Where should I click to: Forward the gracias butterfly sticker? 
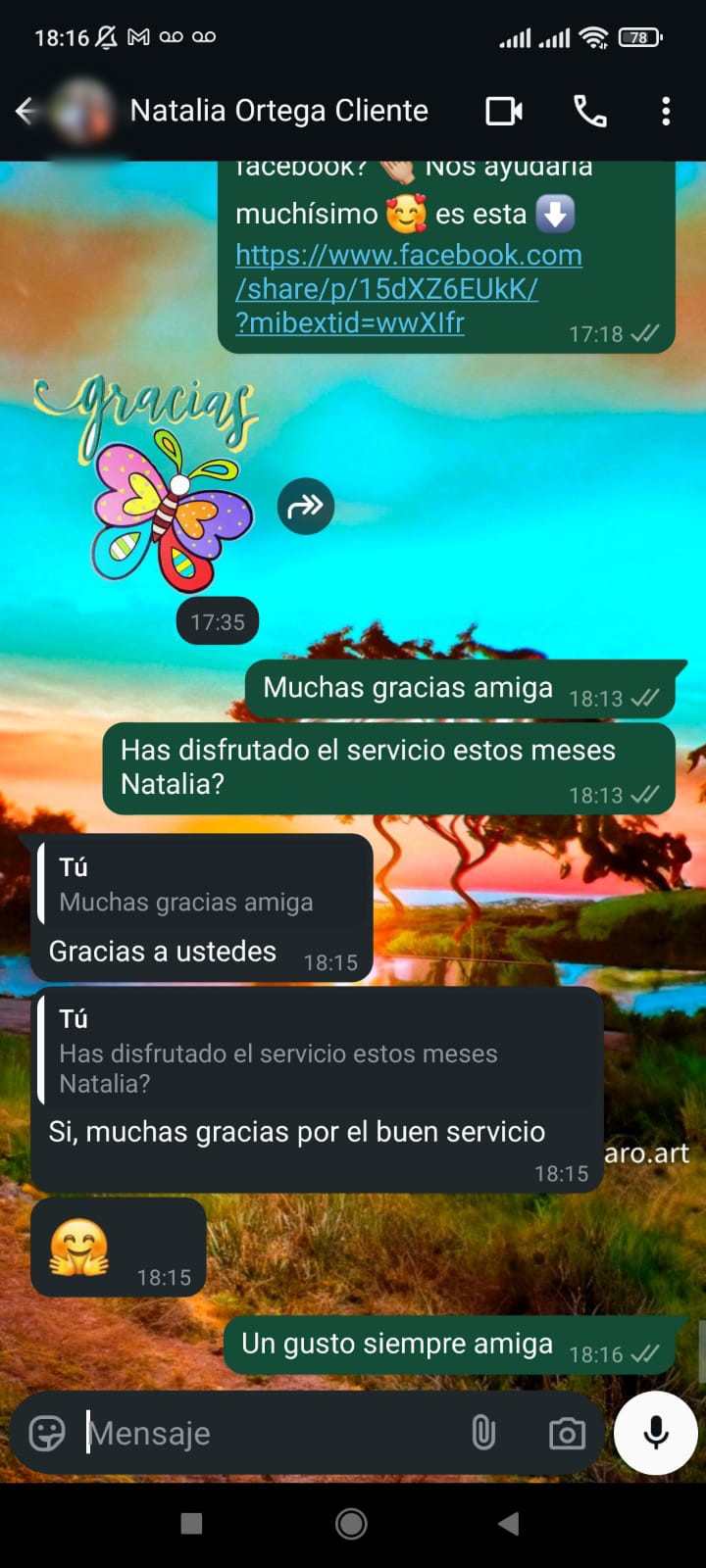point(306,507)
